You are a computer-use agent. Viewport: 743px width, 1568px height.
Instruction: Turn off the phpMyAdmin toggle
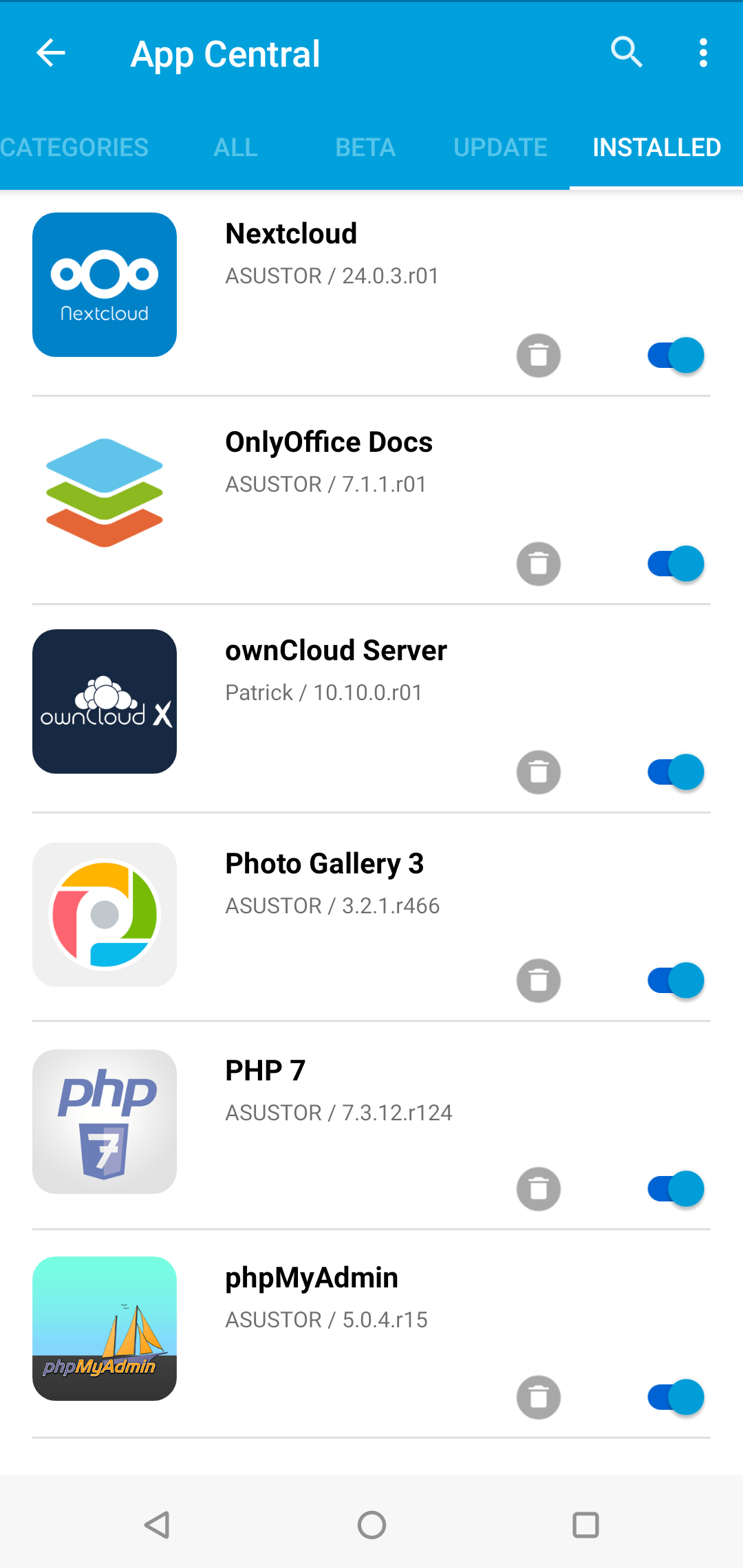pos(676,1397)
